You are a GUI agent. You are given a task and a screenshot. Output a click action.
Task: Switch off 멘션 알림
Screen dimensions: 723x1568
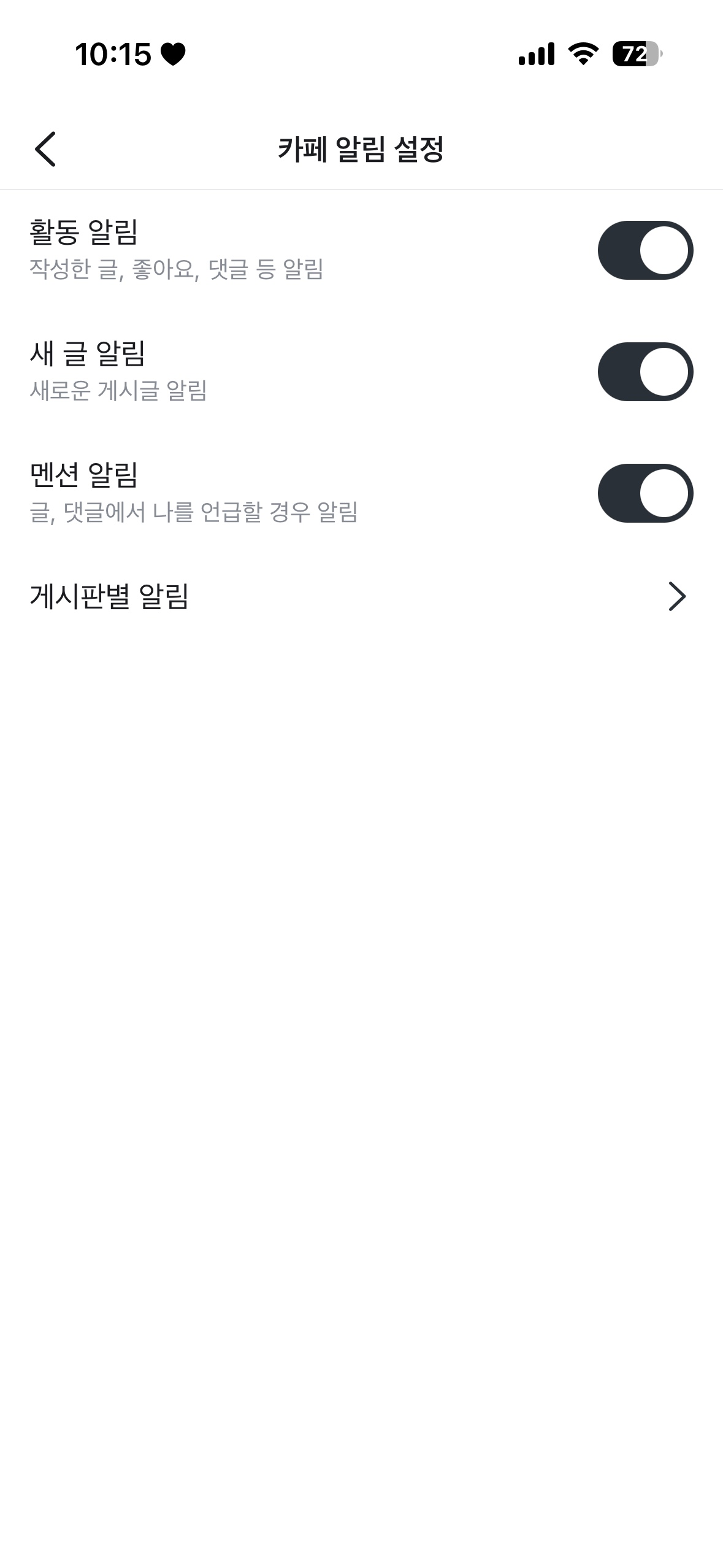point(645,493)
